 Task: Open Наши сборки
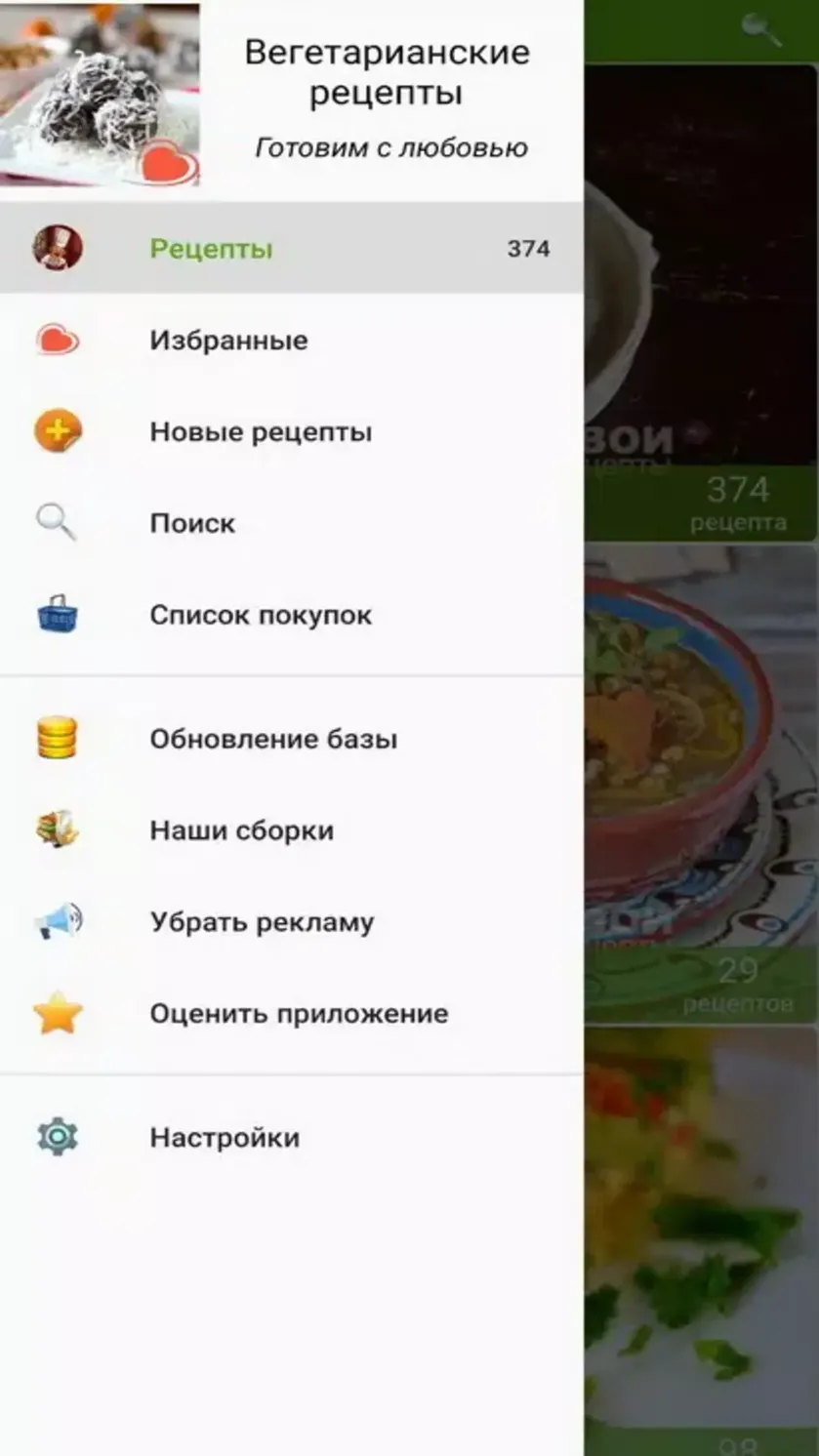[291, 830]
